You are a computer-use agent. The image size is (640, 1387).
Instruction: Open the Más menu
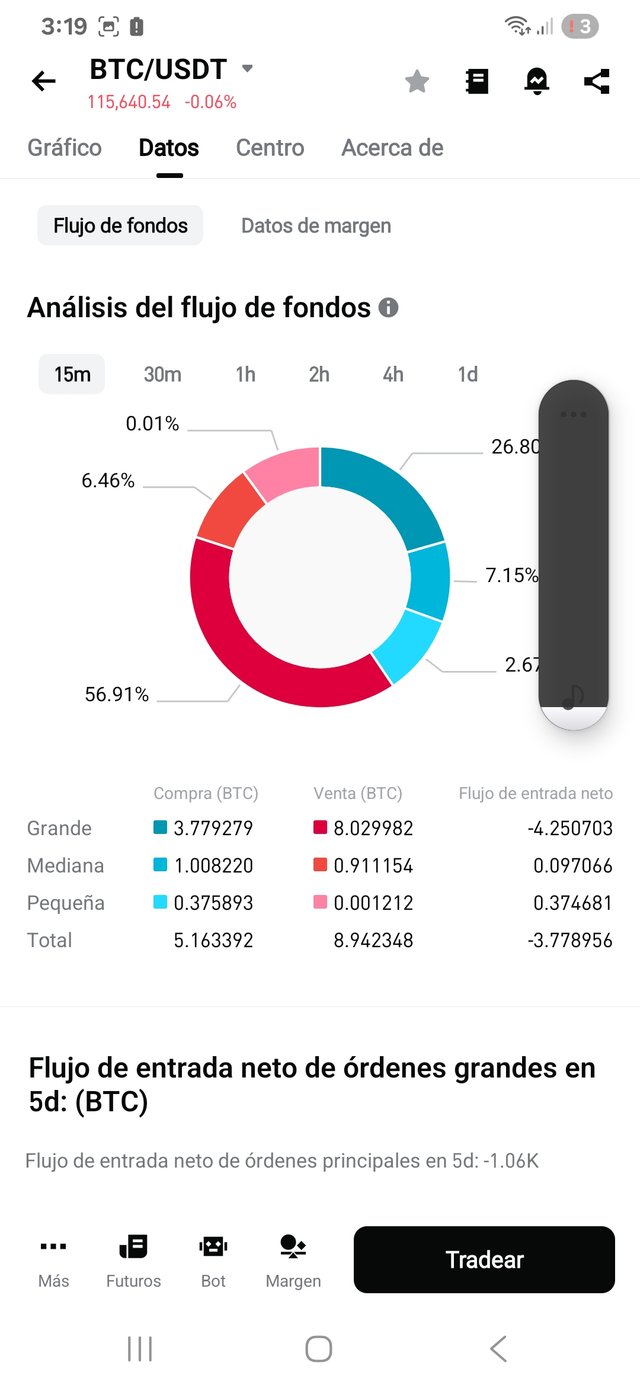53,1260
